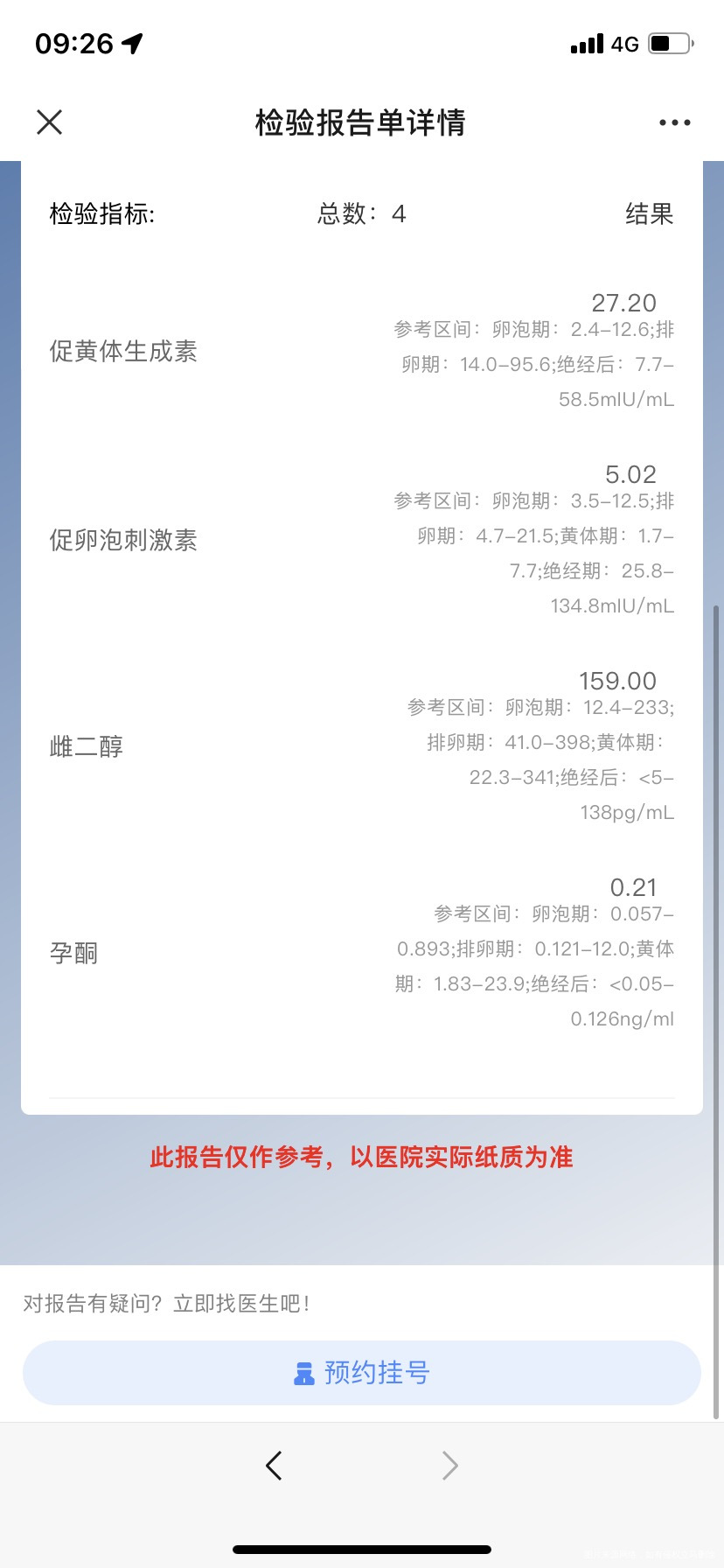Select the 雌二醇 result value 159.00
This screenshot has width=724, height=1568.
617,681
